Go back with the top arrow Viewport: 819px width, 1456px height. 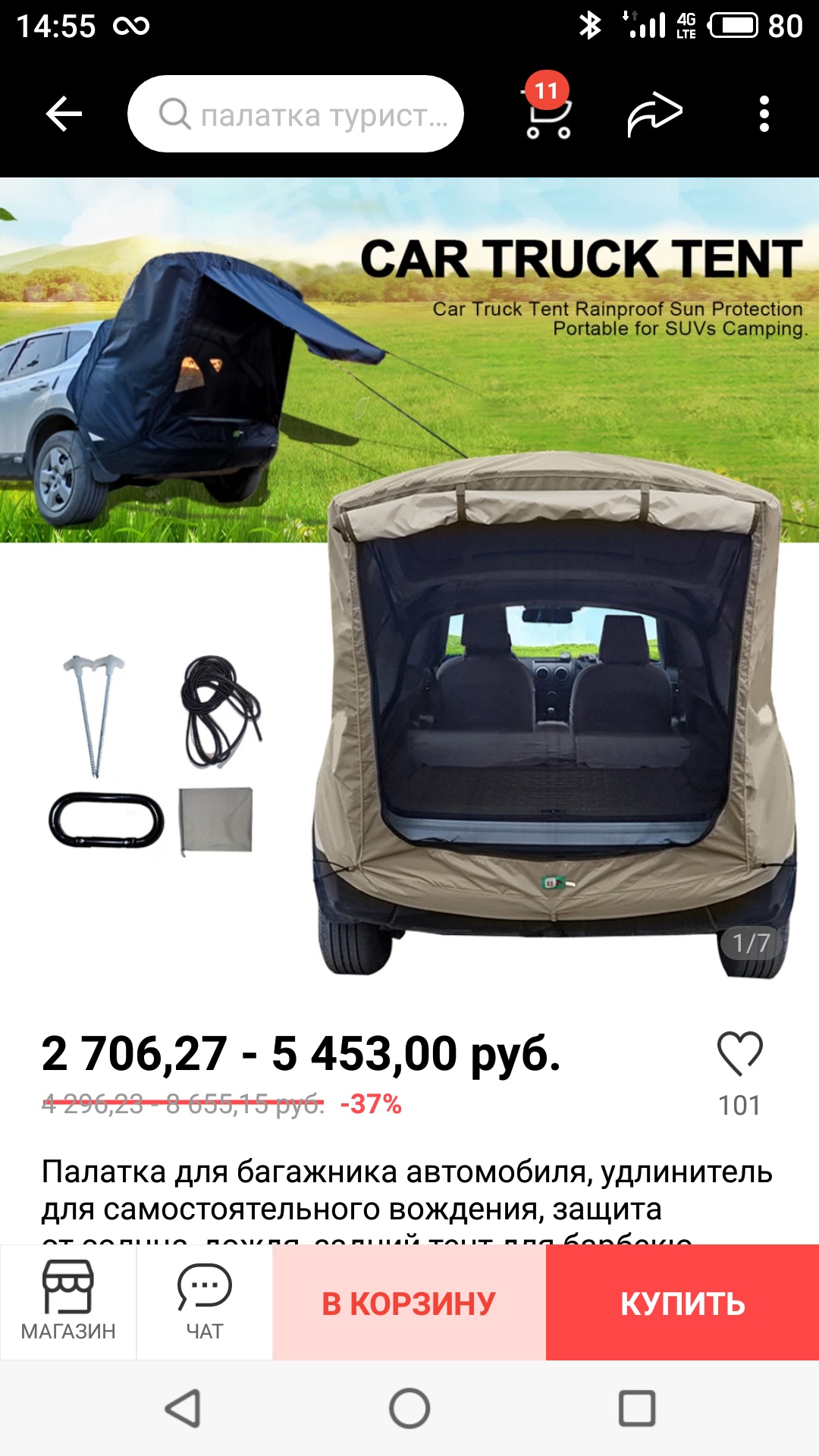(64, 114)
